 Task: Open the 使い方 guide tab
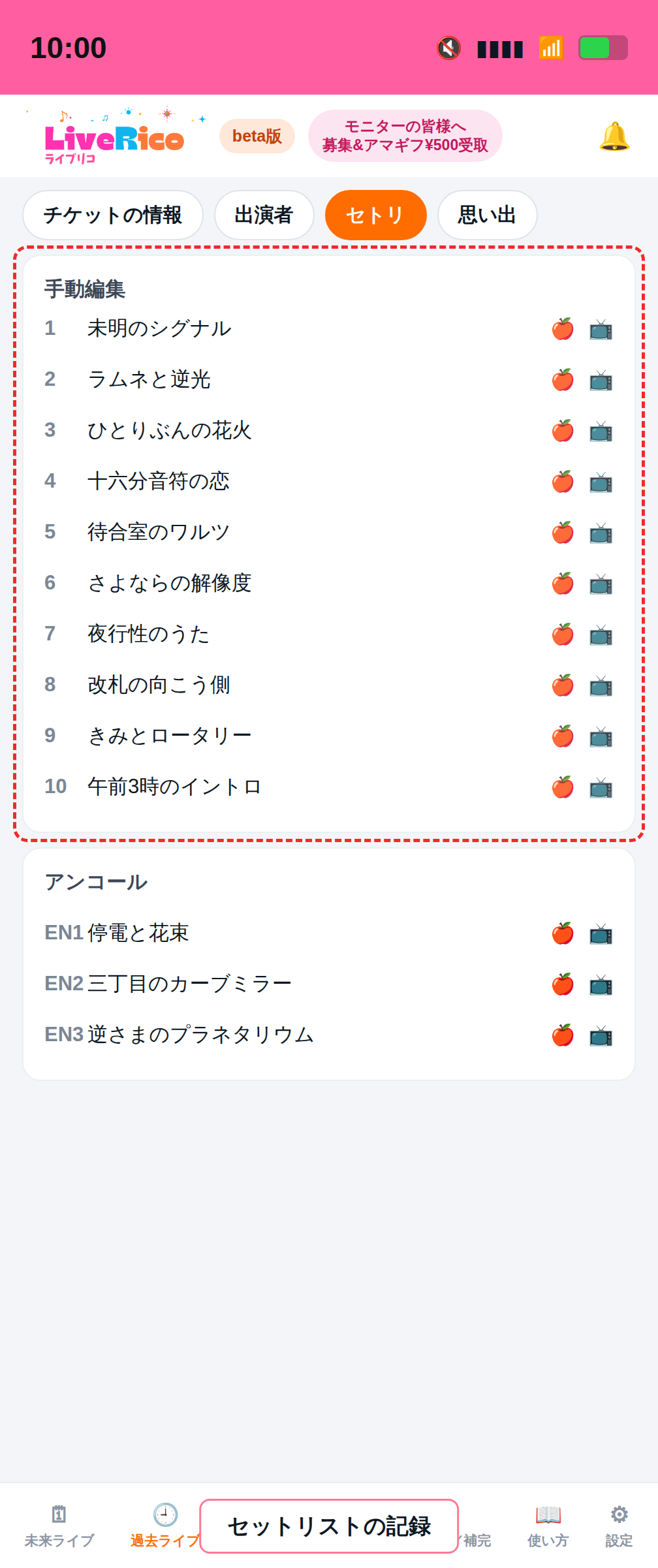[x=548, y=1526]
